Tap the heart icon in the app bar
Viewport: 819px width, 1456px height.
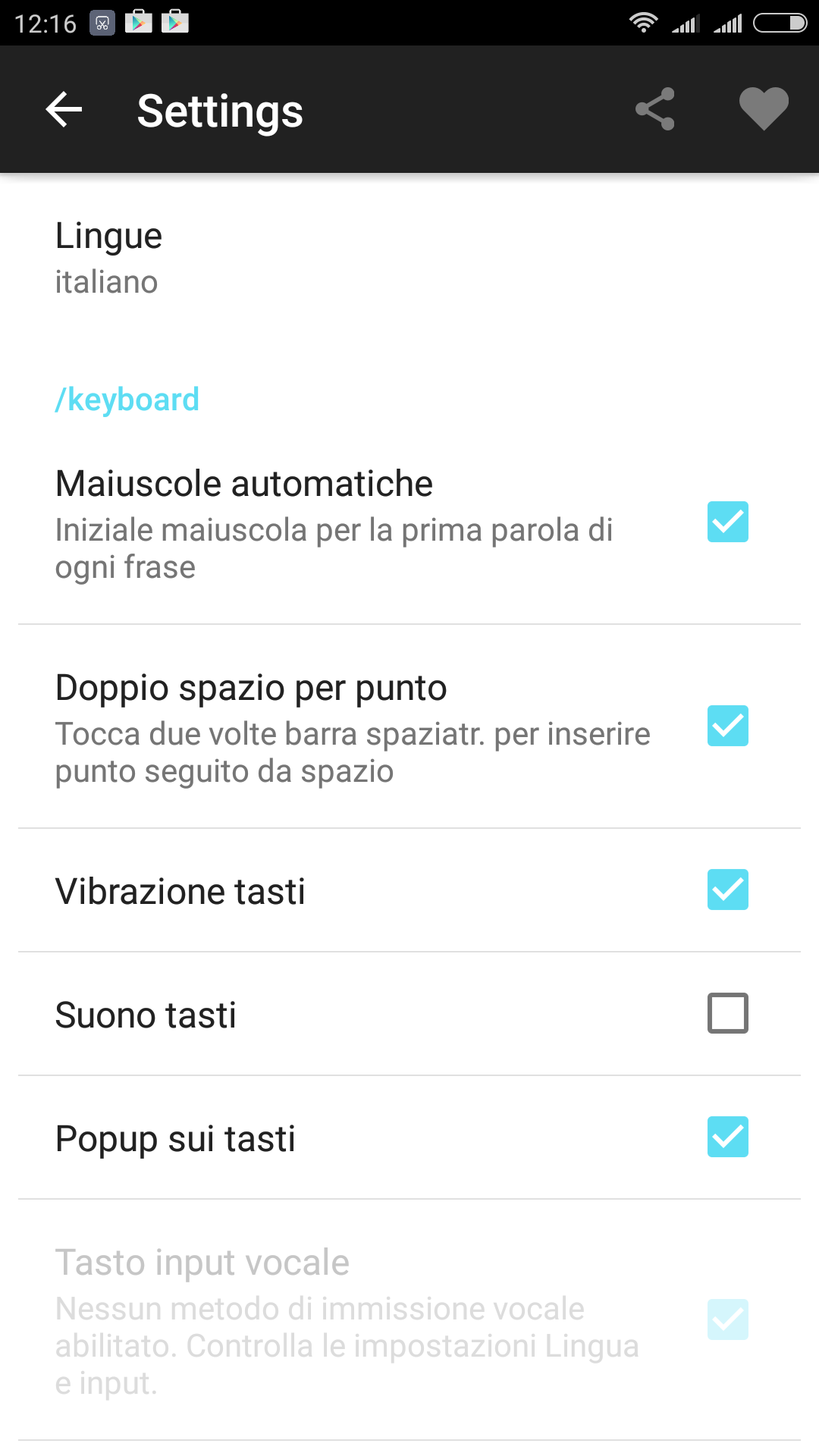click(764, 109)
